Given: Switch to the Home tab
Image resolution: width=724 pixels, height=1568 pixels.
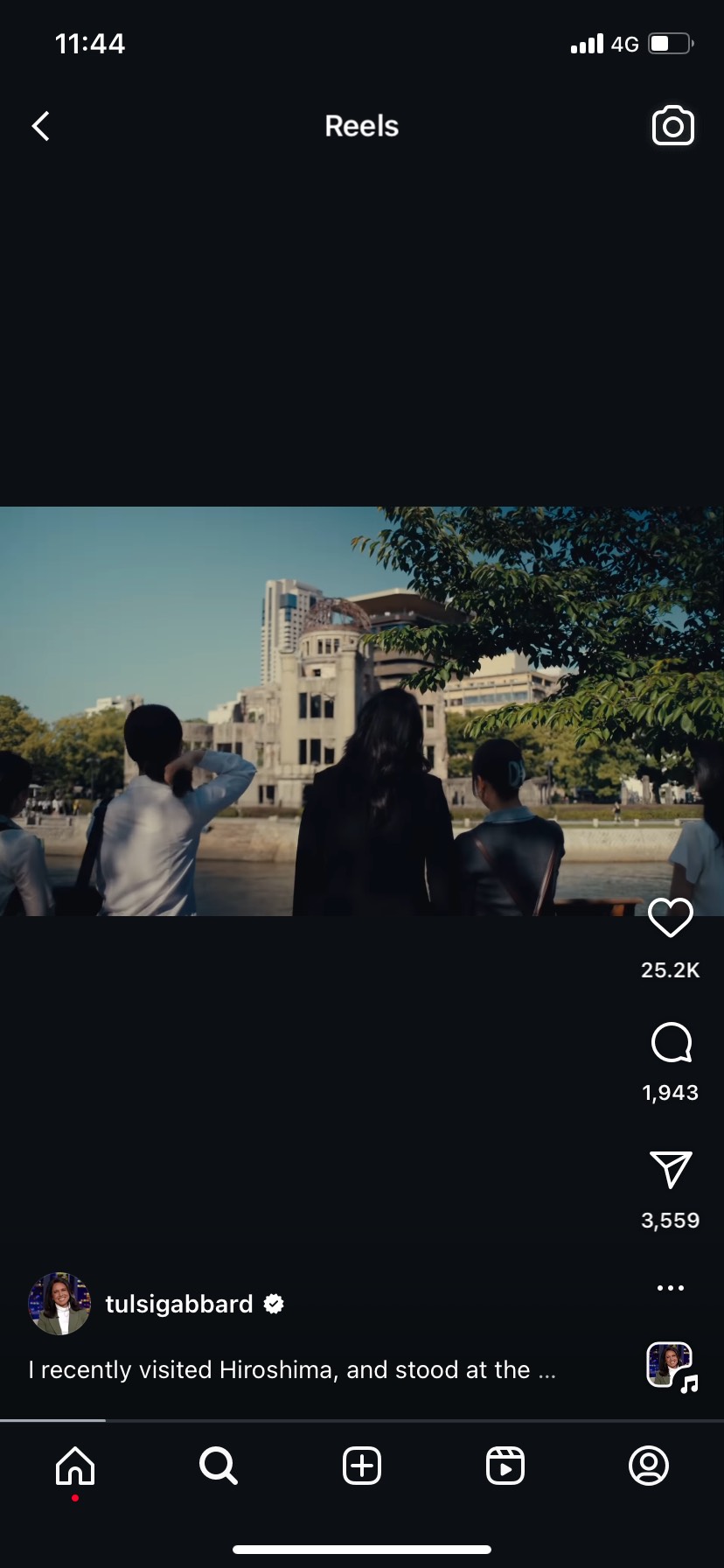Looking at the screenshot, I should [x=75, y=1466].
